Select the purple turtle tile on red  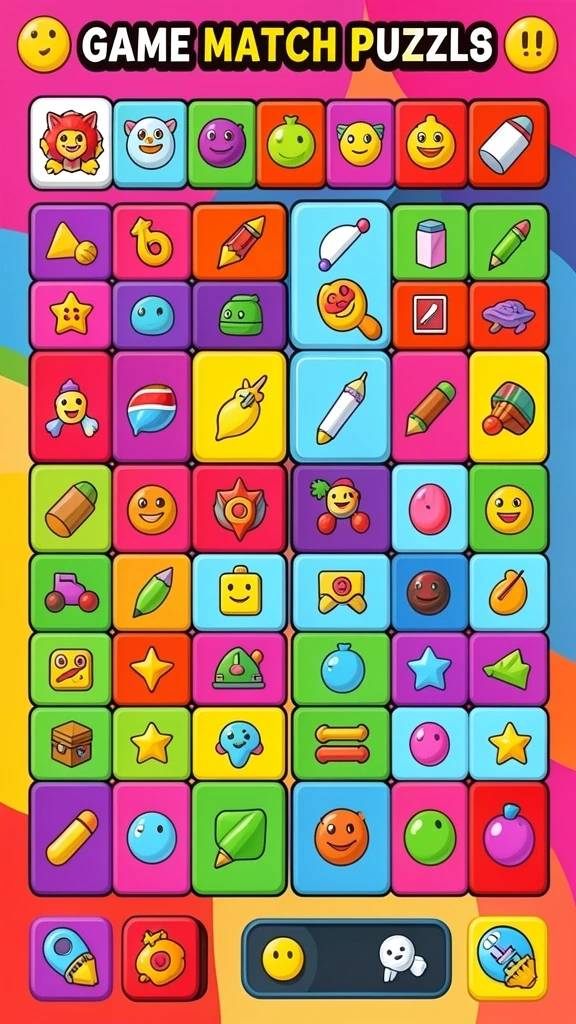[x=508, y=315]
